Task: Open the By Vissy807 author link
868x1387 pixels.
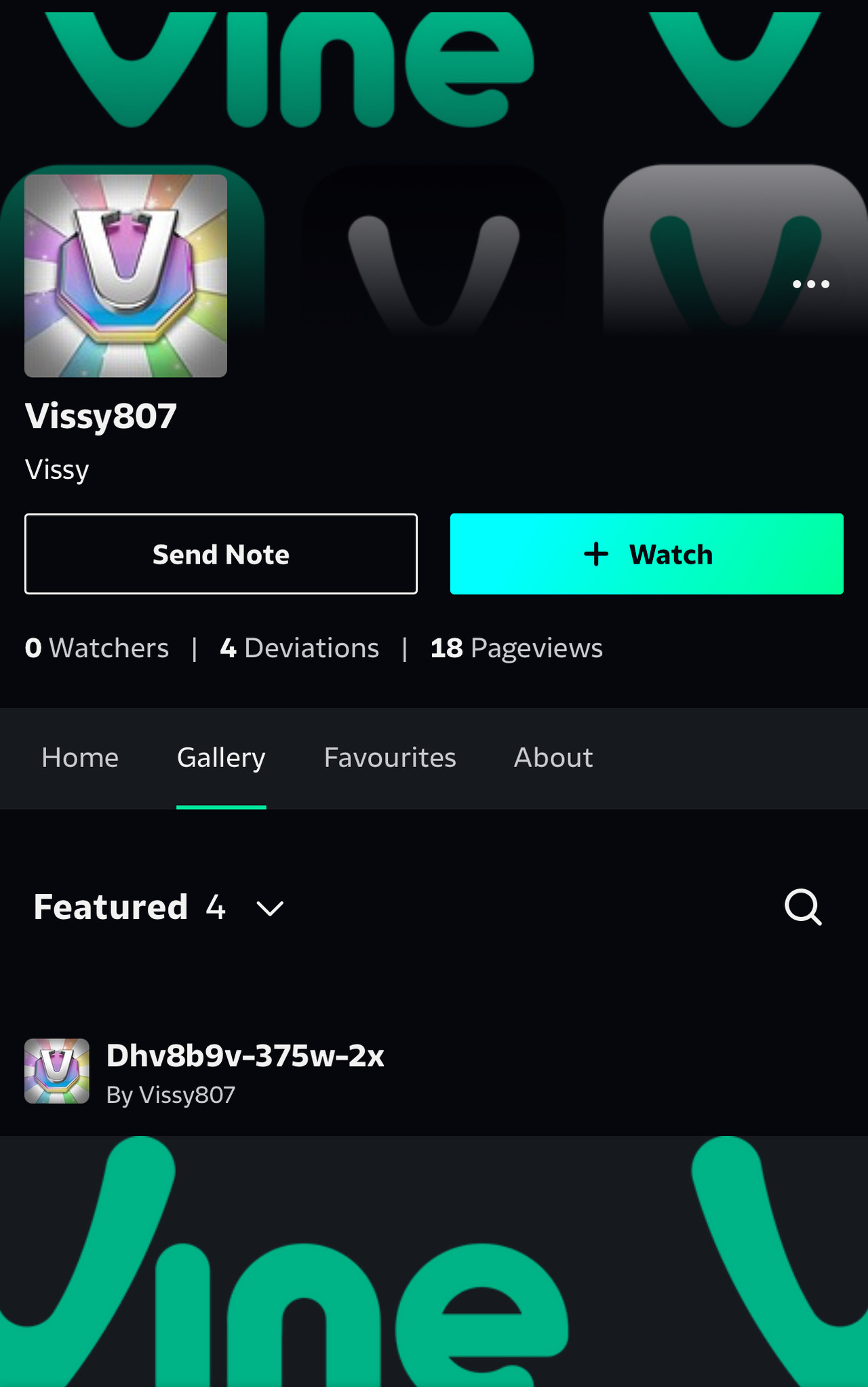Action: pyautogui.click(x=171, y=1095)
